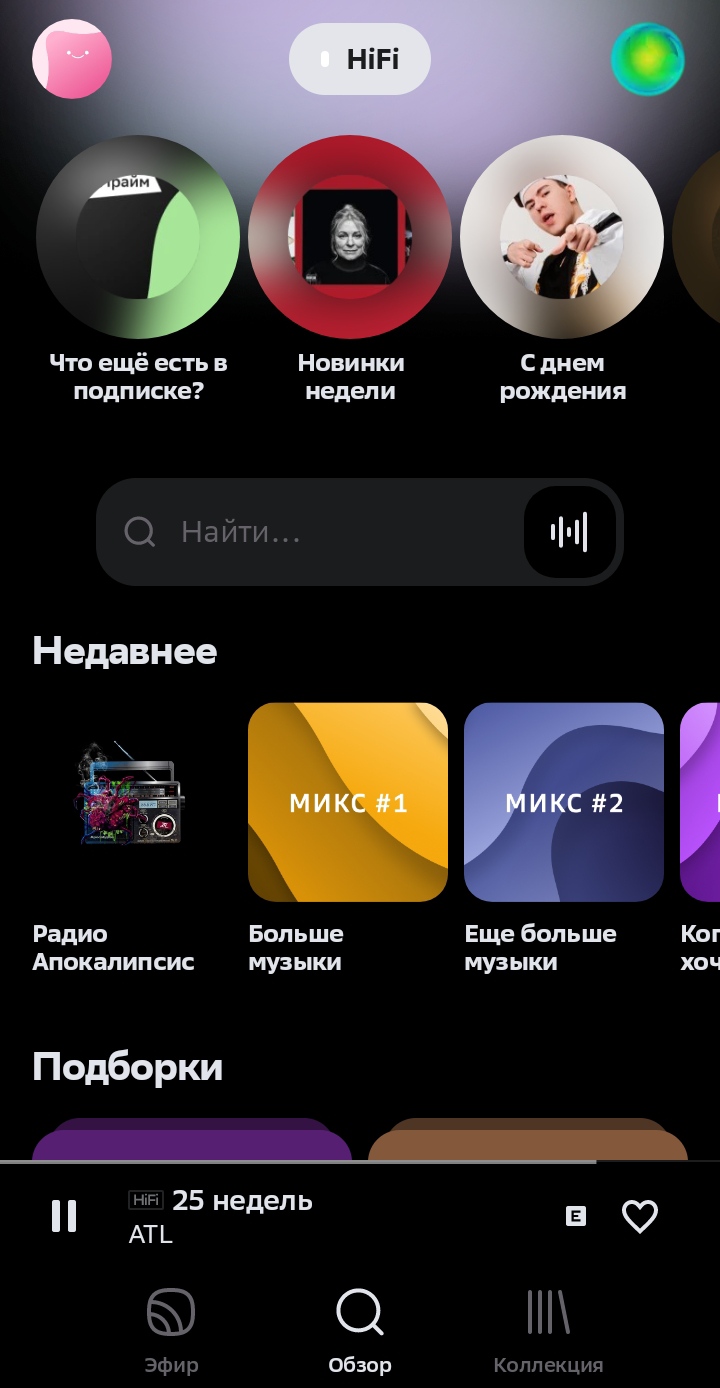Open the 'МИКС #2 Еще больше музыки' card
Image resolution: width=720 pixels, height=1388 pixels.
click(x=564, y=802)
